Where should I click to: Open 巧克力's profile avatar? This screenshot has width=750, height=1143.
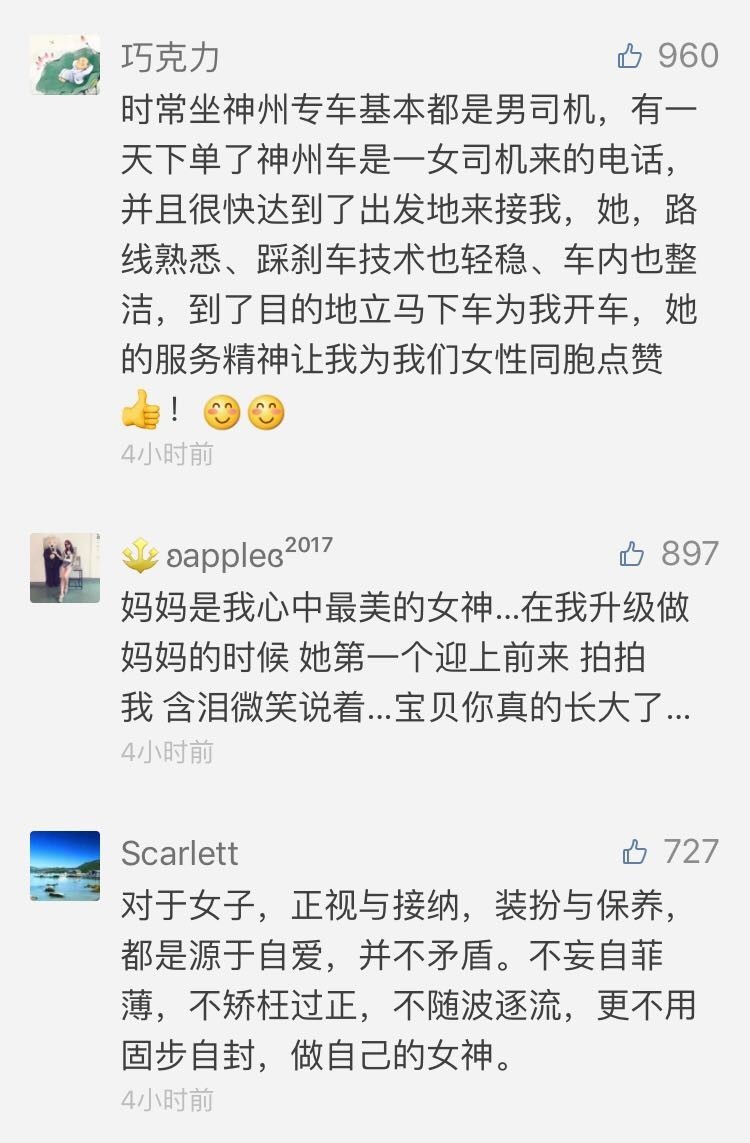click(65, 65)
